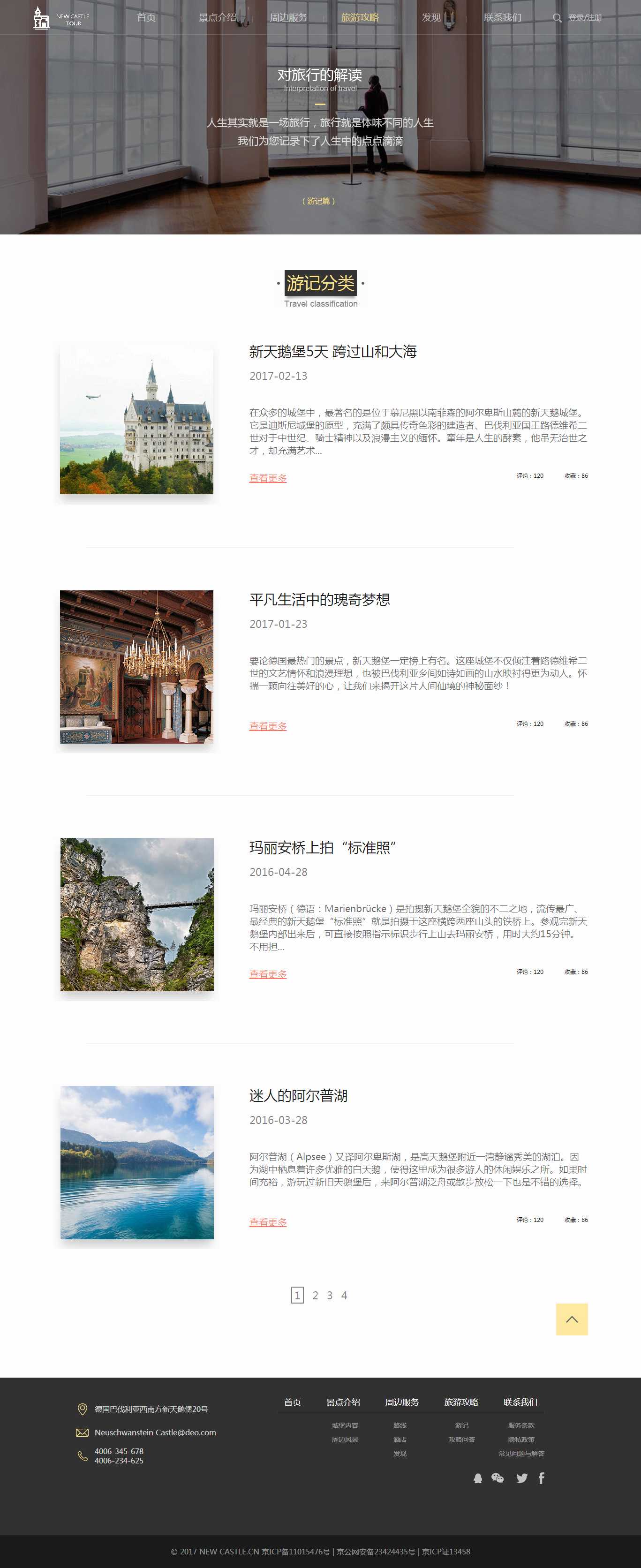641x1568 pixels.
Task: Open the search magnifier icon
Action: pos(557,18)
